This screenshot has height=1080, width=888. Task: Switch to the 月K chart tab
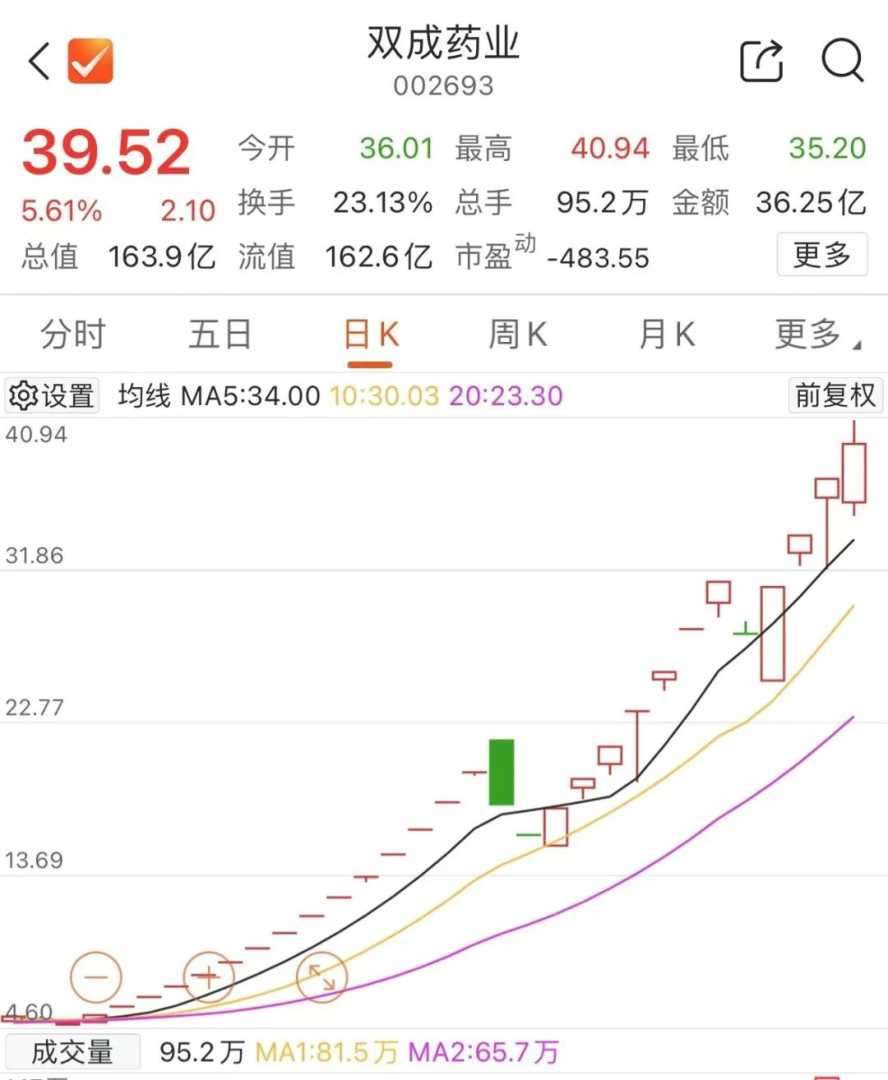click(666, 335)
